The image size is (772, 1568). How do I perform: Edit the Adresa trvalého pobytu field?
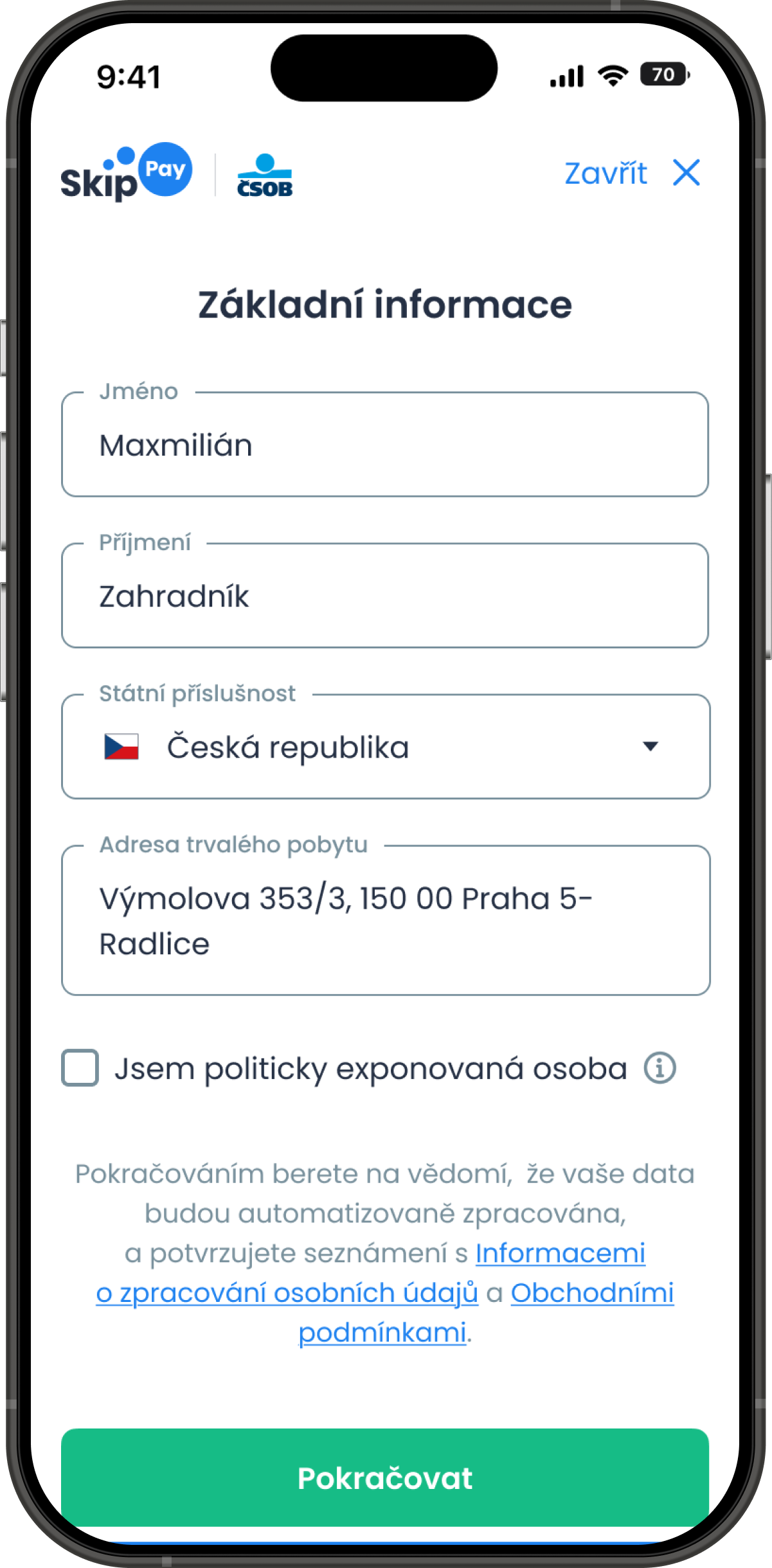click(386, 921)
